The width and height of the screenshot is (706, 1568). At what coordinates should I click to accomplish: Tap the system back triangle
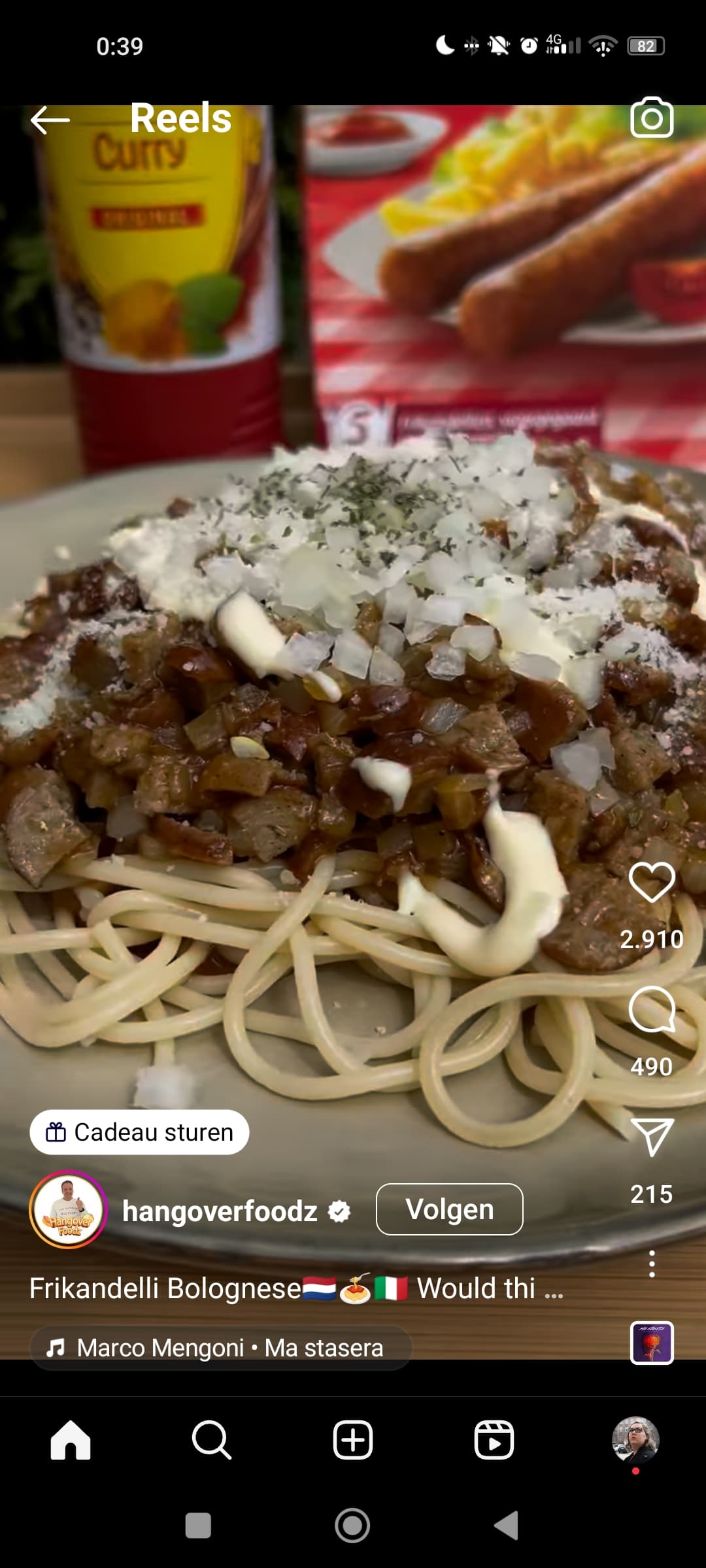tap(507, 1526)
